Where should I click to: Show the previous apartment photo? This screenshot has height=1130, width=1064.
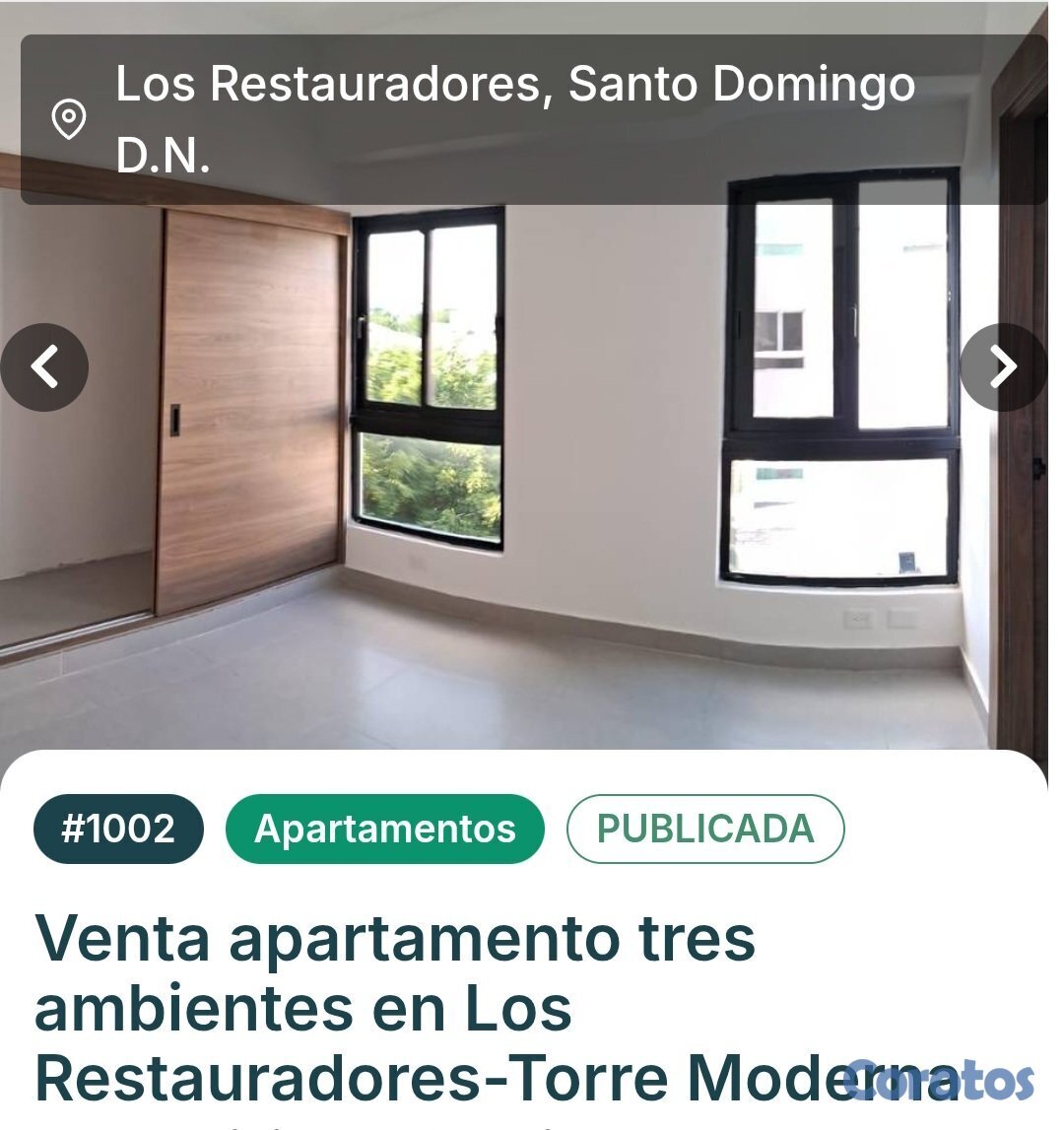pos(44,367)
